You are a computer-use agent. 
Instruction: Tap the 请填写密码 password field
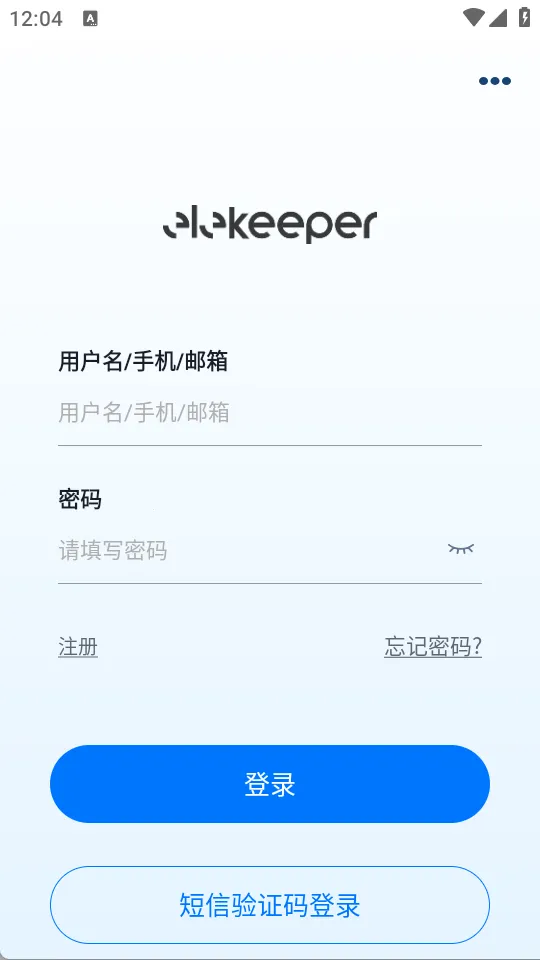248,550
